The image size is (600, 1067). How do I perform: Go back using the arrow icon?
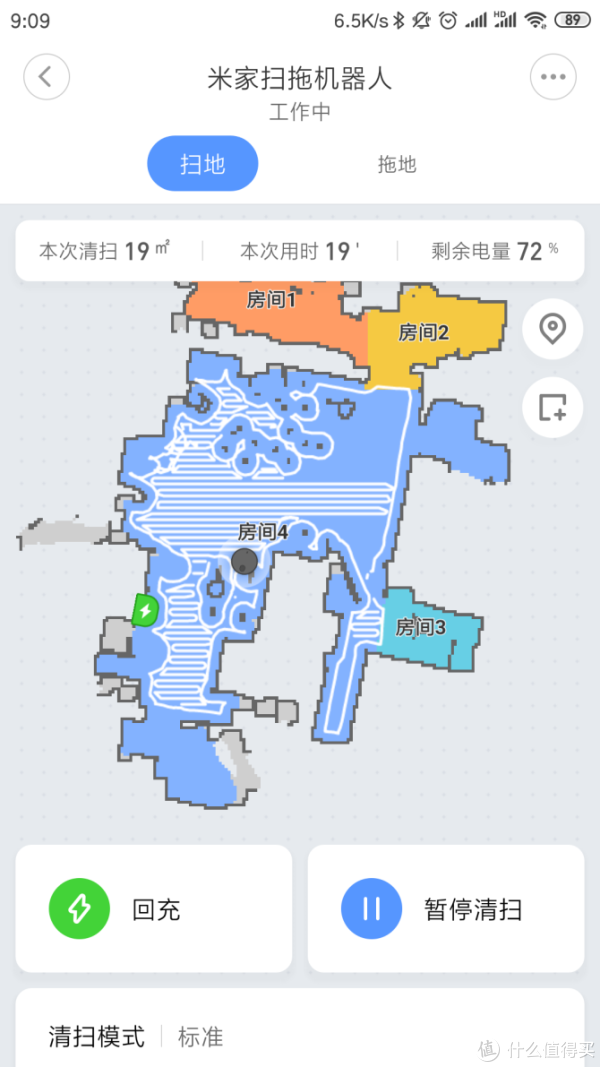tap(46, 77)
